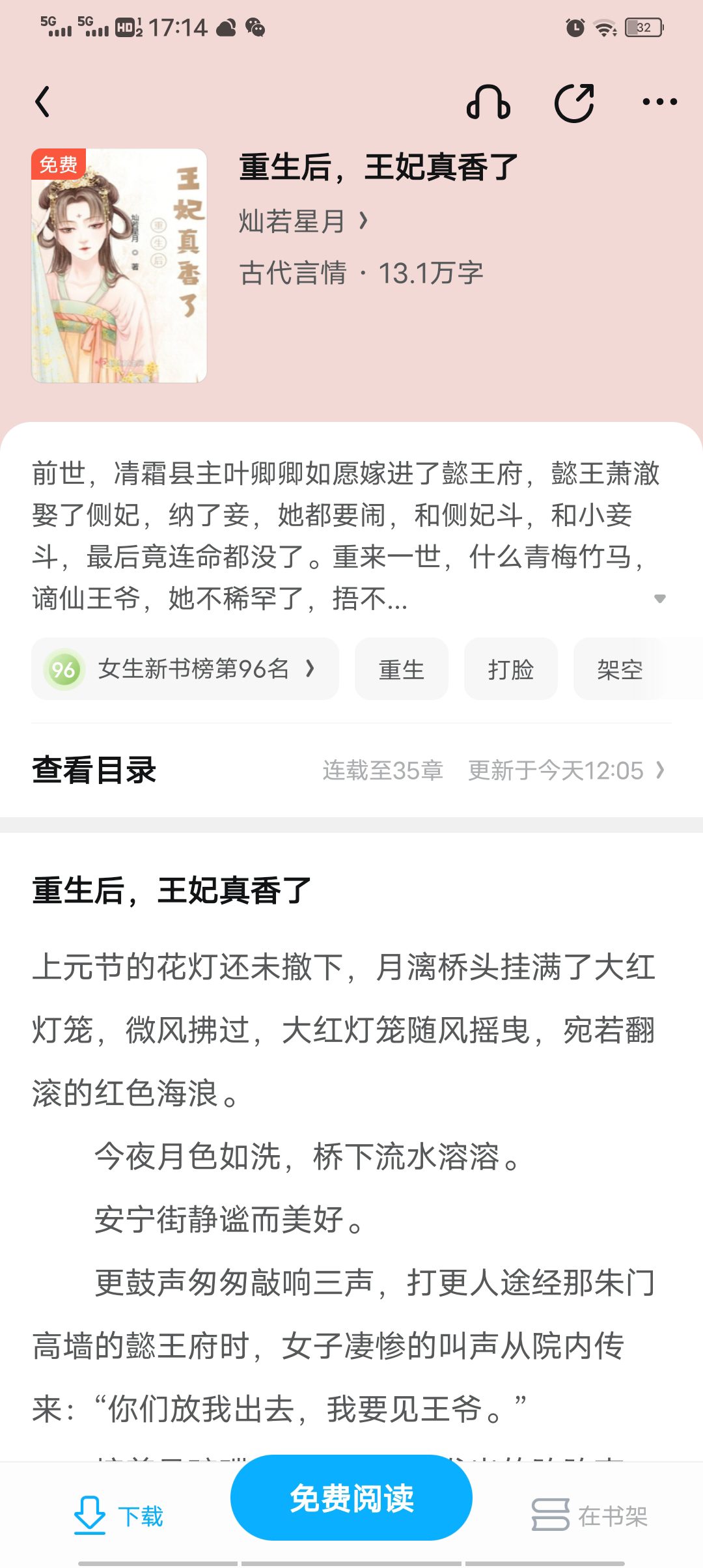
Task: Select the 架空 tag
Action: 620,669
